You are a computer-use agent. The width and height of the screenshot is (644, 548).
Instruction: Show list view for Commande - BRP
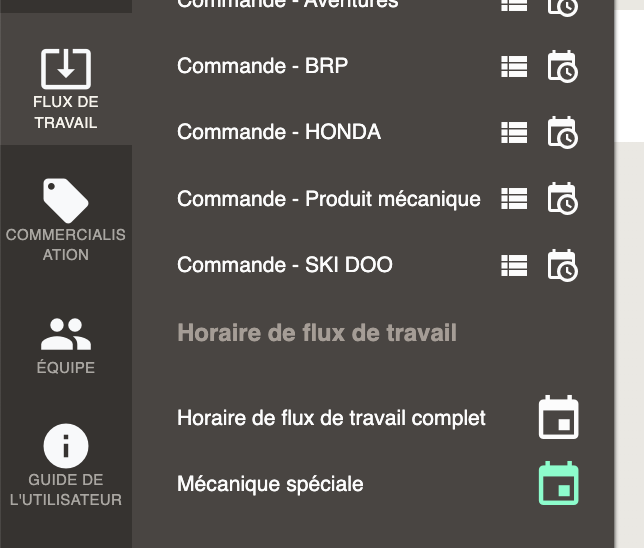pyautogui.click(x=513, y=67)
